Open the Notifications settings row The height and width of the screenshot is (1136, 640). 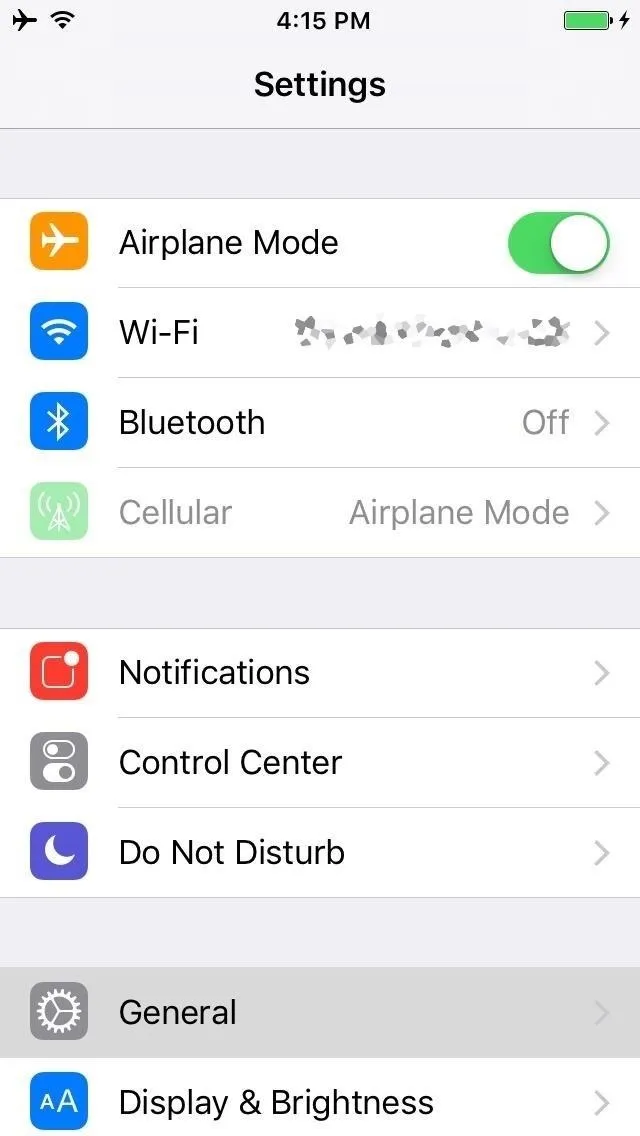coord(320,673)
